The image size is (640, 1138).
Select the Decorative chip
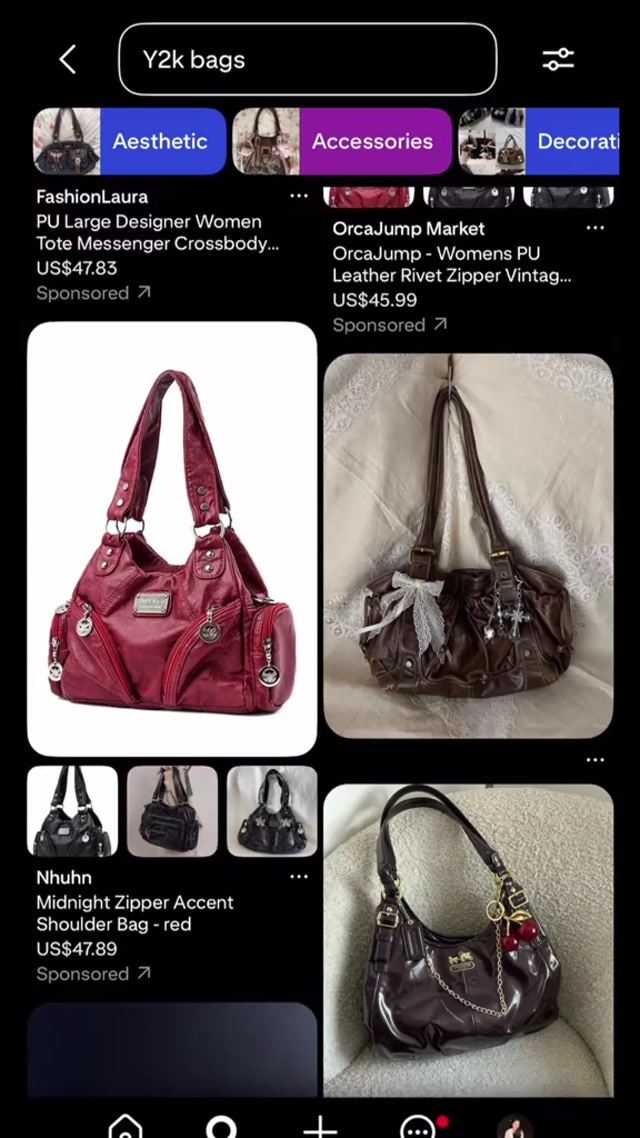pos(540,141)
